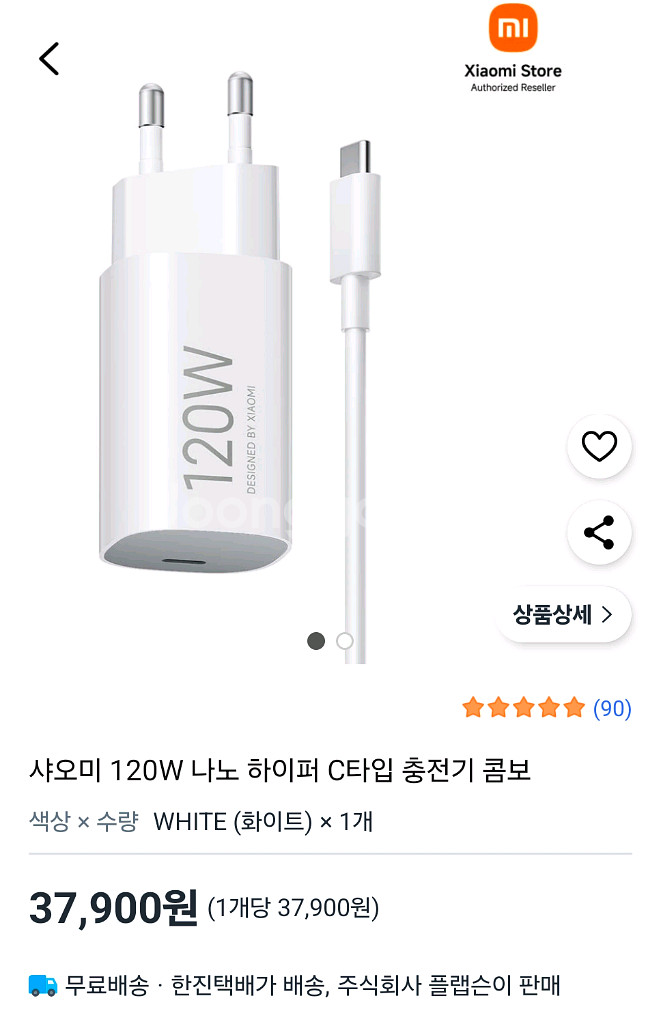
Task: Jump to the second product image dot
Action: [x=345, y=641]
